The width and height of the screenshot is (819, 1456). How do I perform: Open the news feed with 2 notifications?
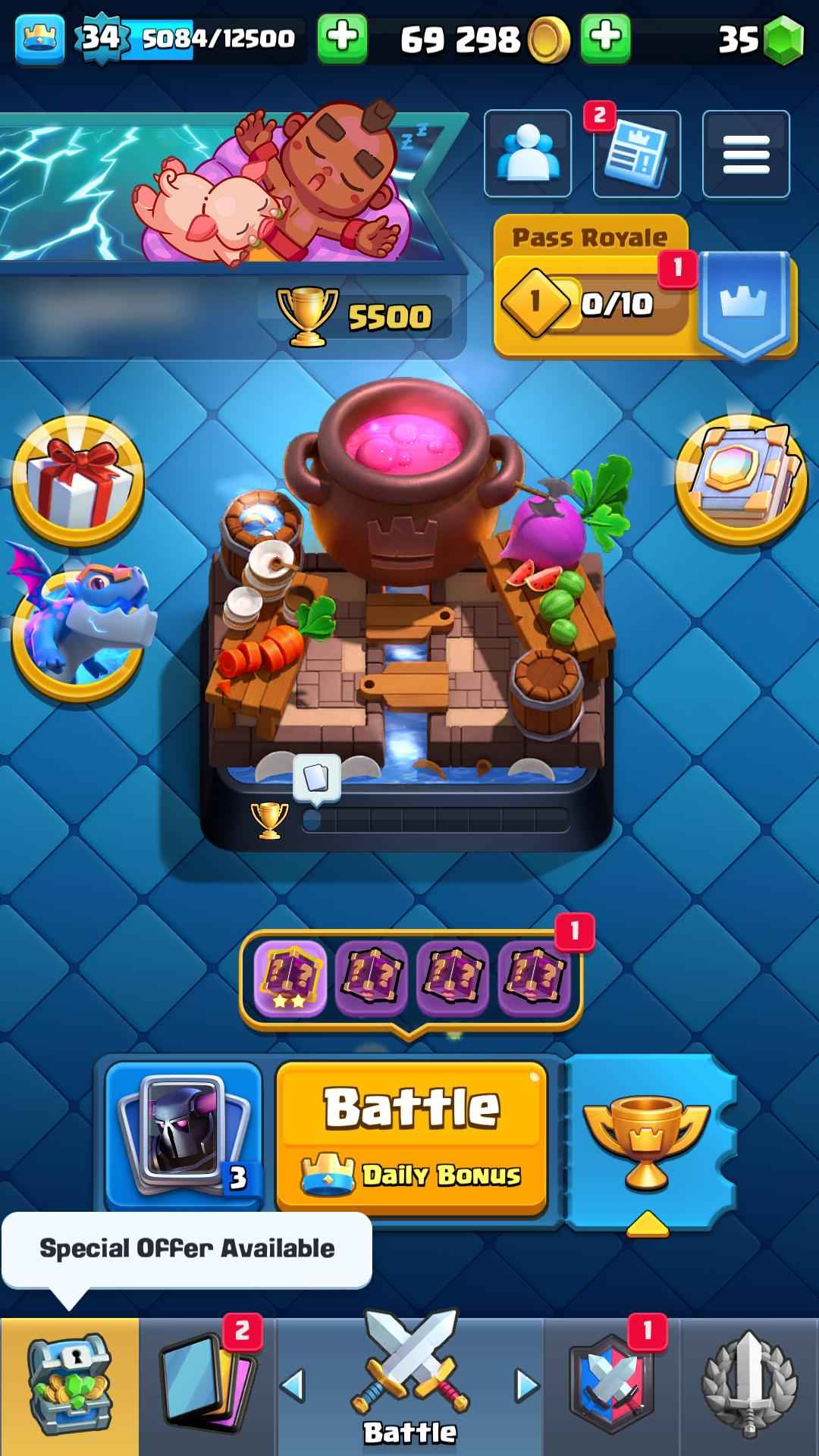[x=635, y=152]
